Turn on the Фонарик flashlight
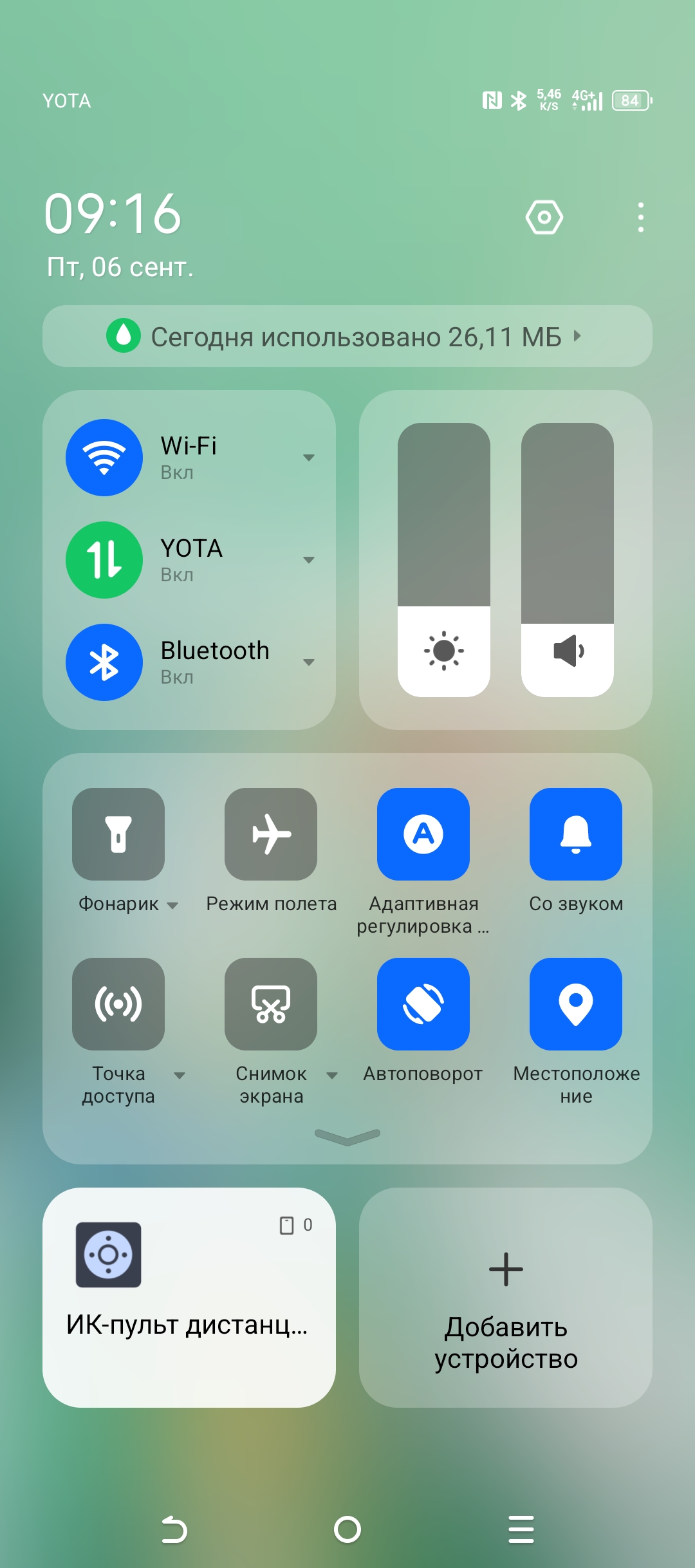 tap(118, 834)
